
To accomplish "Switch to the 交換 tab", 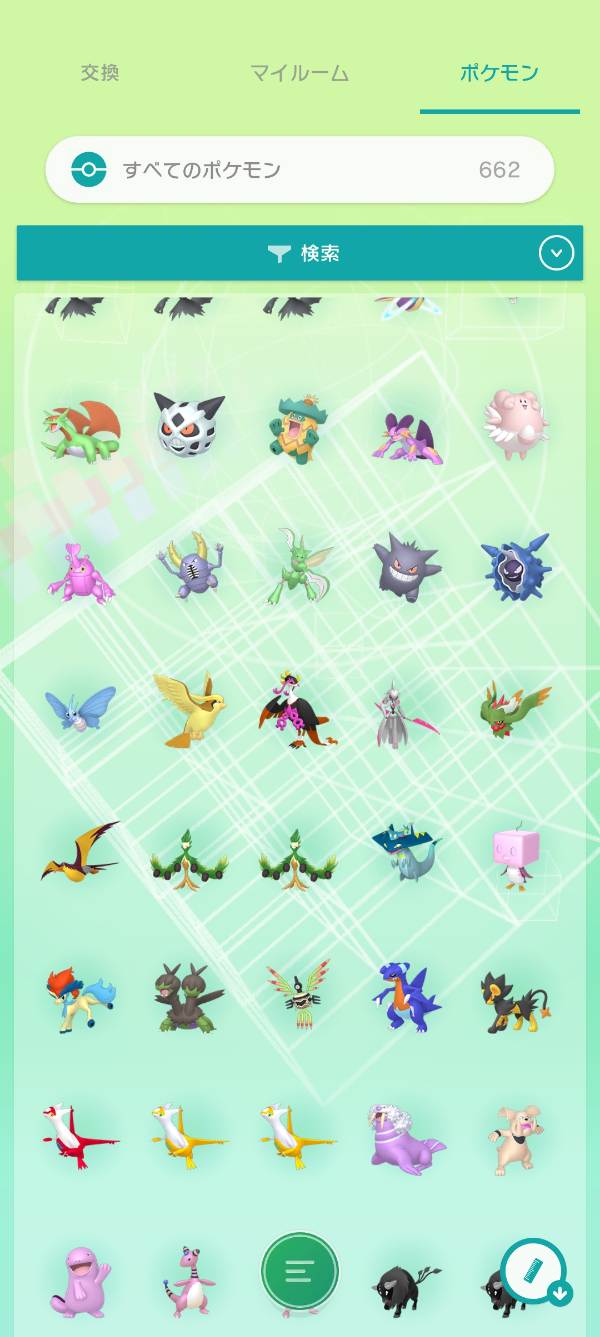I will click(x=100, y=73).
